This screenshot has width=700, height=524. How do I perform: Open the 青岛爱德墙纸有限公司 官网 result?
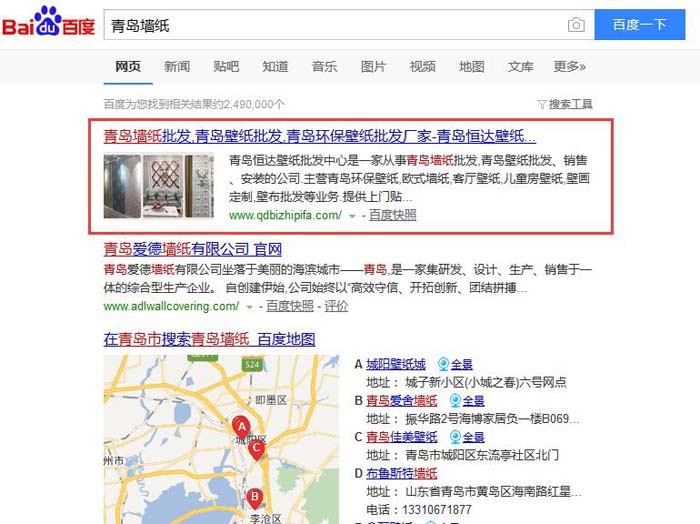(x=193, y=249)
